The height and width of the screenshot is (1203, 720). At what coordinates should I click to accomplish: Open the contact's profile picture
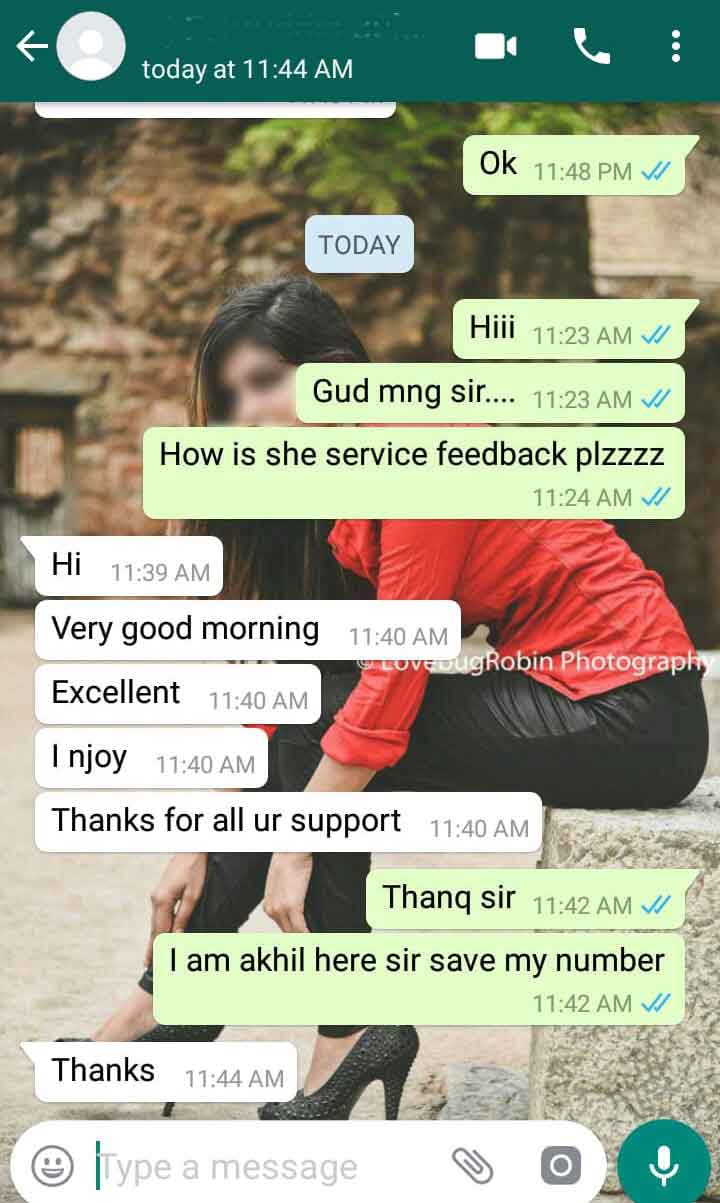(x=91, y=47)
